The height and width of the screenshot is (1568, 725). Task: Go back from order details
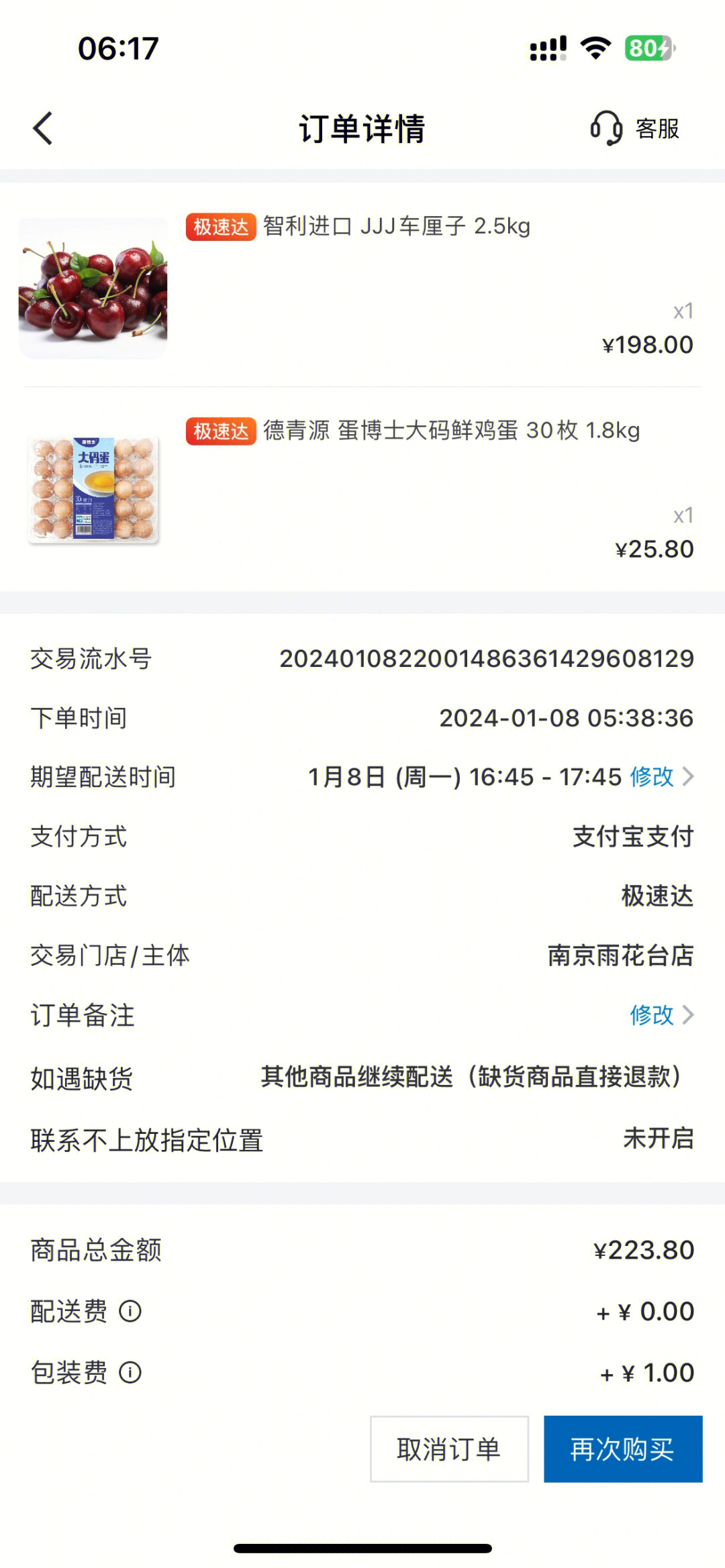click(x=43, y=128)
